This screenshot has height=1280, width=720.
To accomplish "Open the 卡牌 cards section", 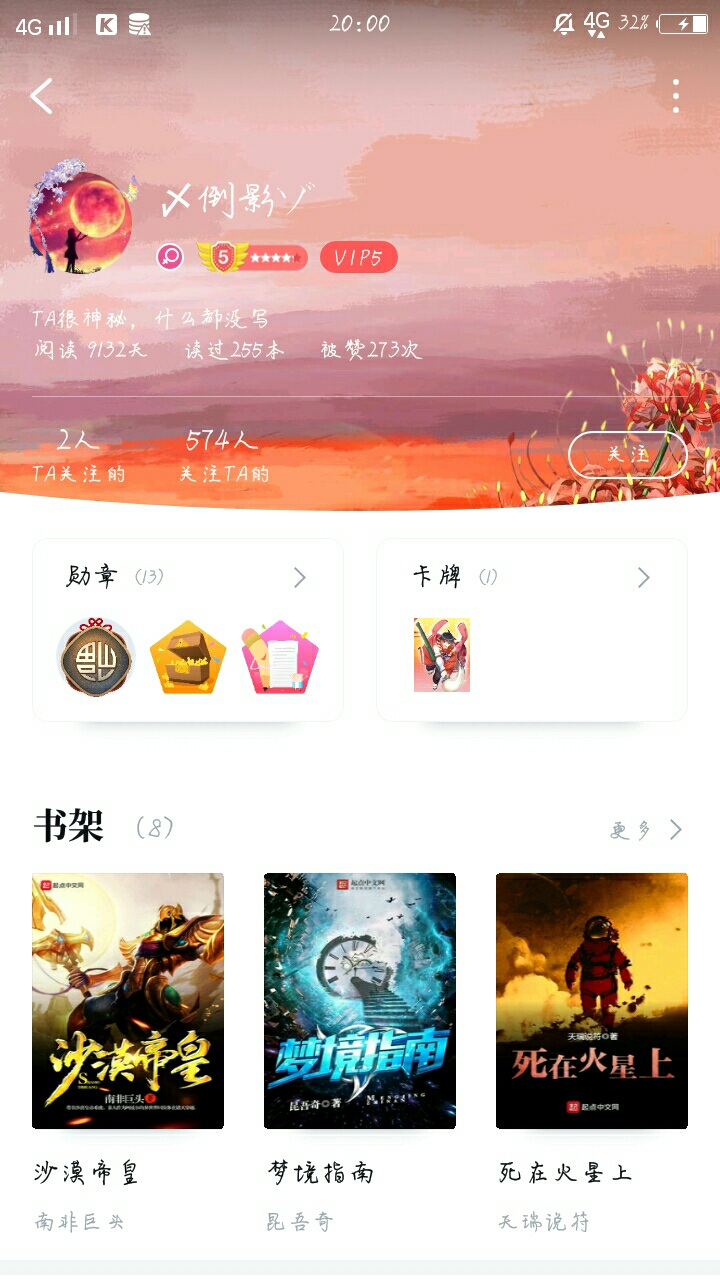I will point(532,630).
